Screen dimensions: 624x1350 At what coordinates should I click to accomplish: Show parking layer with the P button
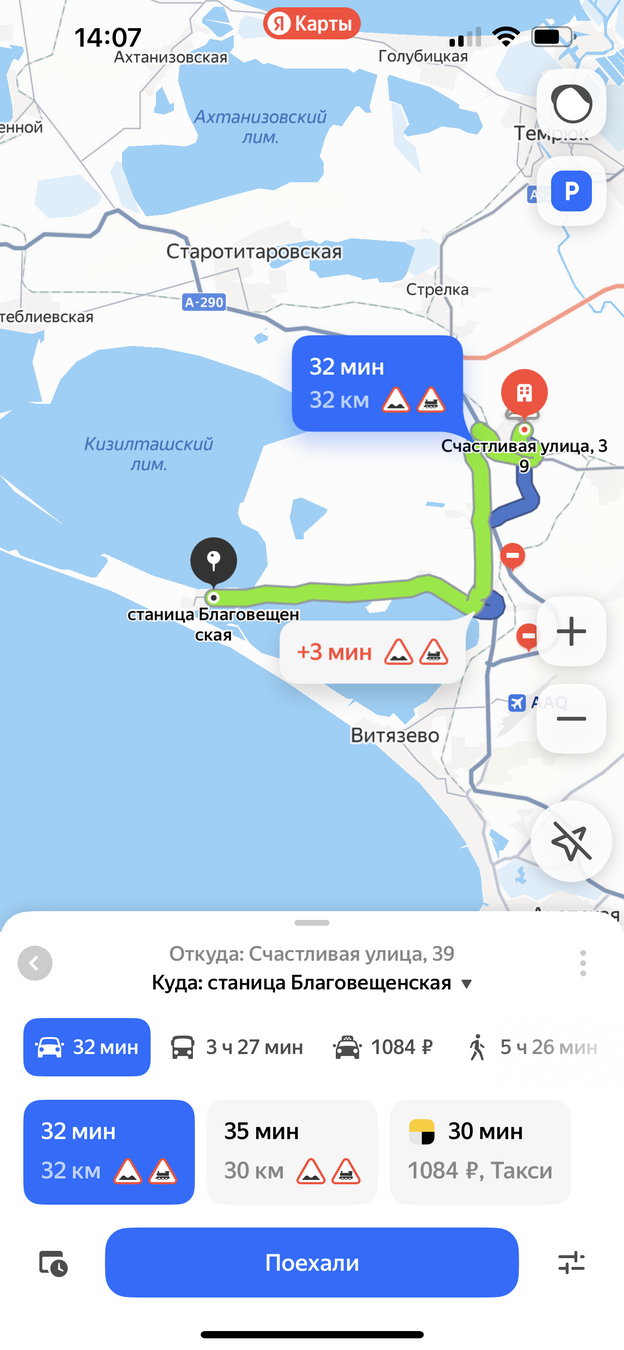(571, 190)
